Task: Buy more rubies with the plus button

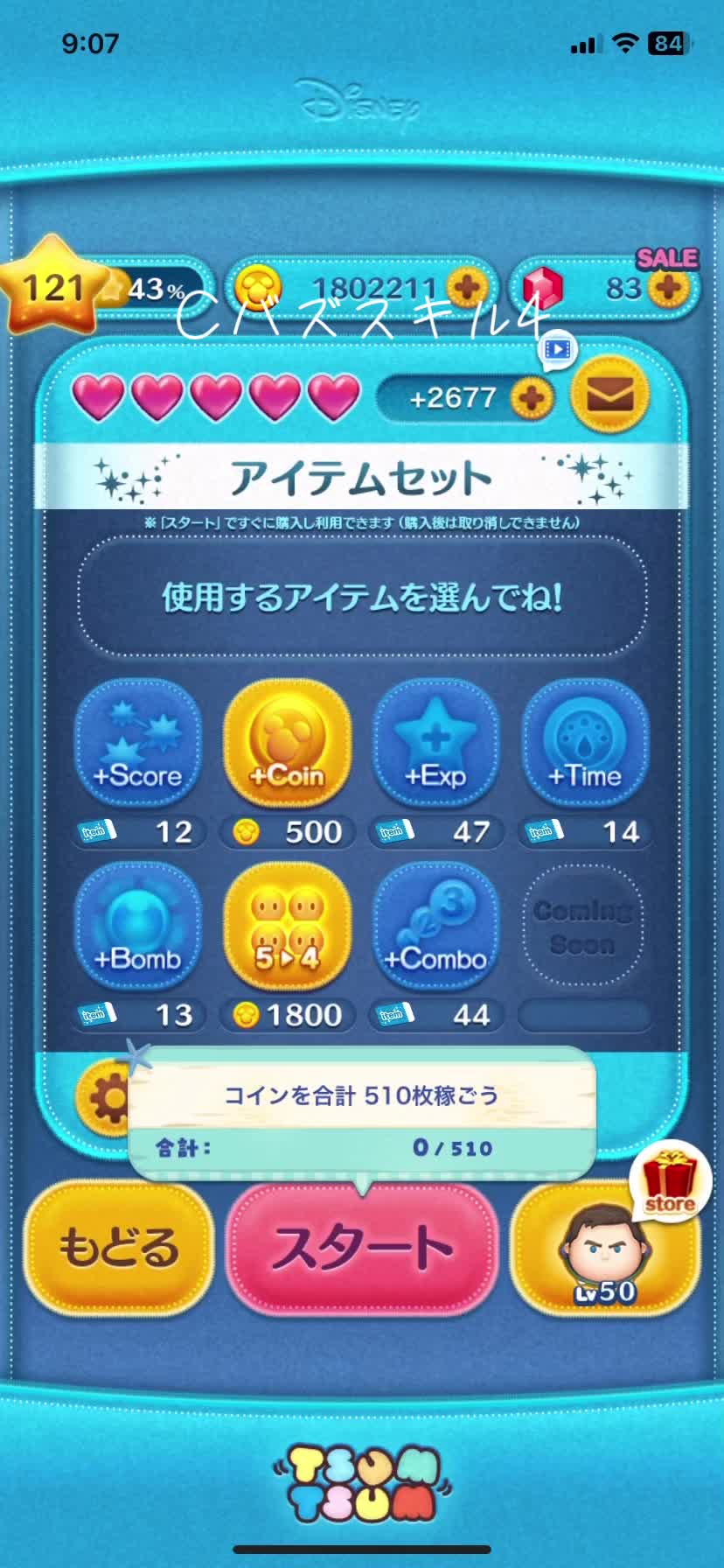Action: pyautogui.click(x=669, y=287)
